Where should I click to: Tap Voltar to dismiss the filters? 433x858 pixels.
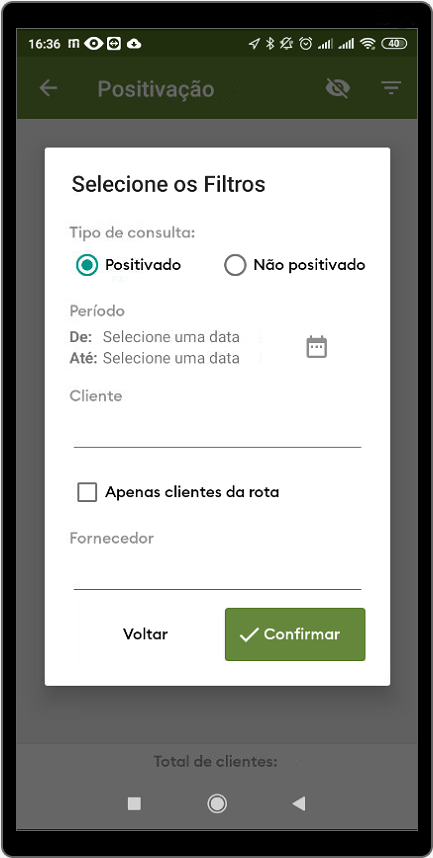tap(146, 634)
